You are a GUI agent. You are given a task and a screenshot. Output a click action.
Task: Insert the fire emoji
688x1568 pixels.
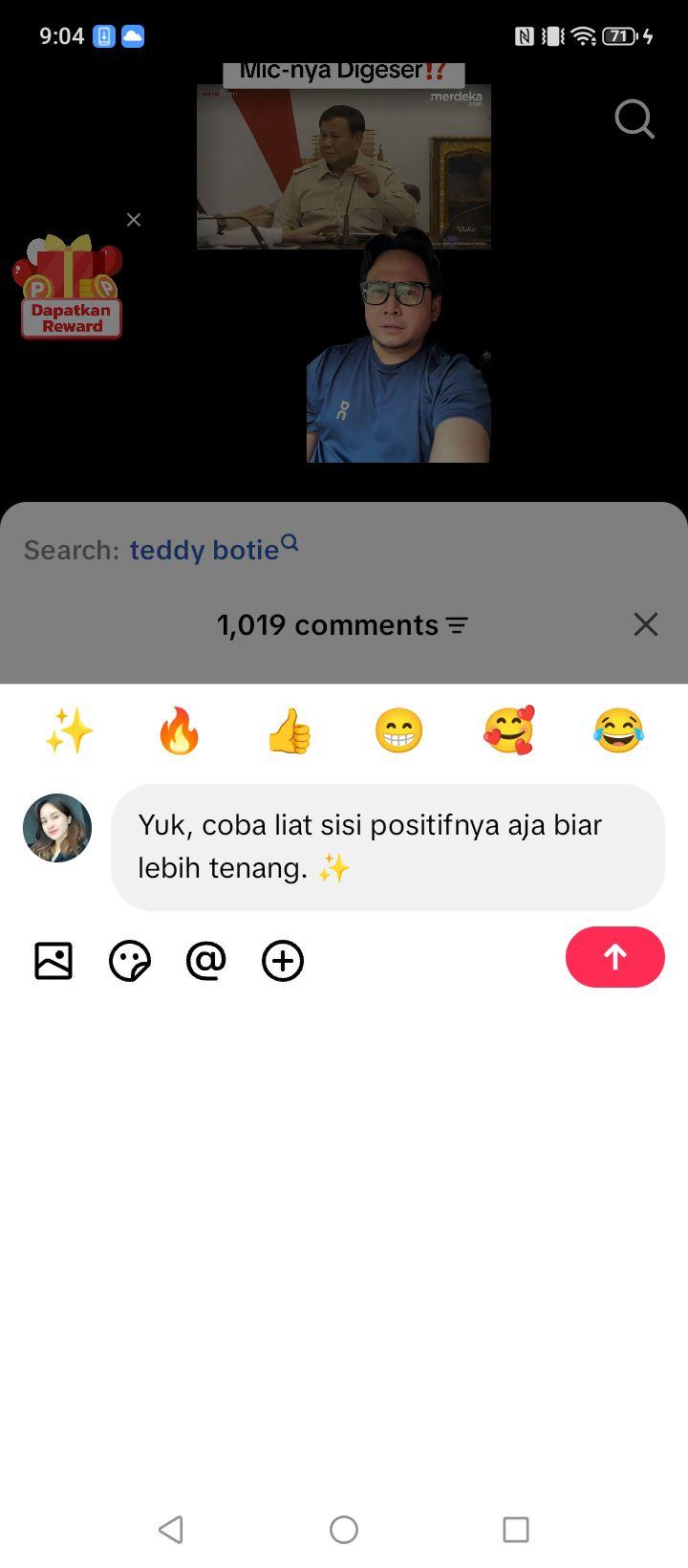(180, 731)
